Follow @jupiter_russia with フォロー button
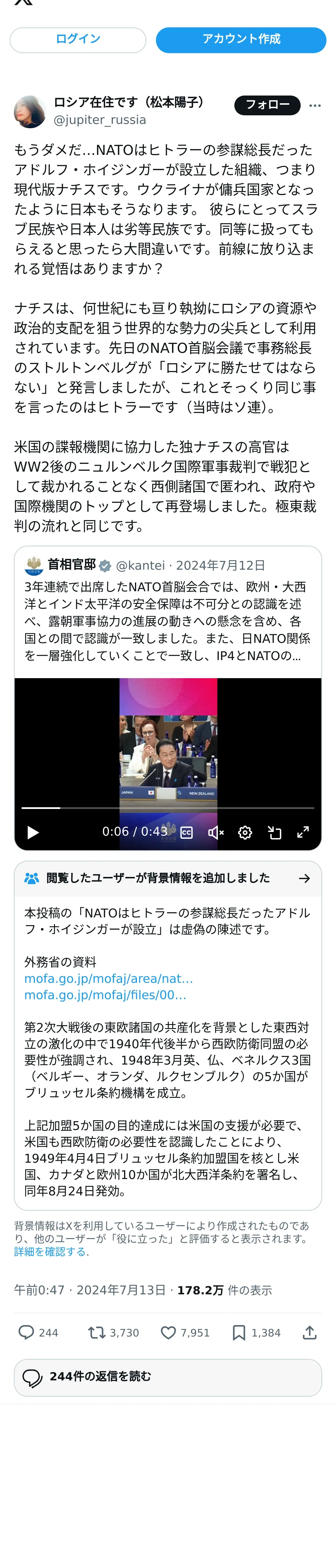 267,105
